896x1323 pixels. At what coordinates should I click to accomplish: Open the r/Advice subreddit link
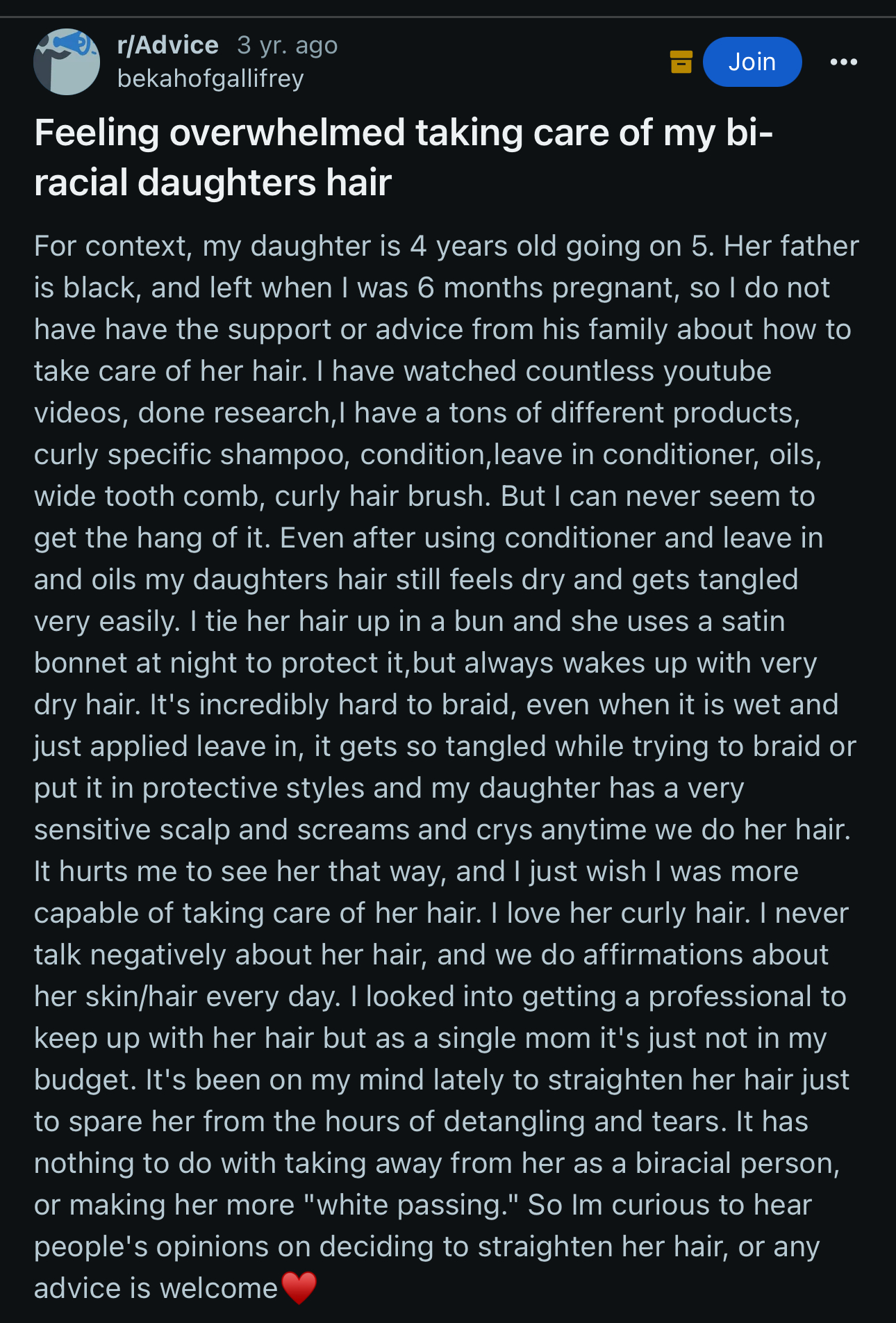(x=167, y=45)
